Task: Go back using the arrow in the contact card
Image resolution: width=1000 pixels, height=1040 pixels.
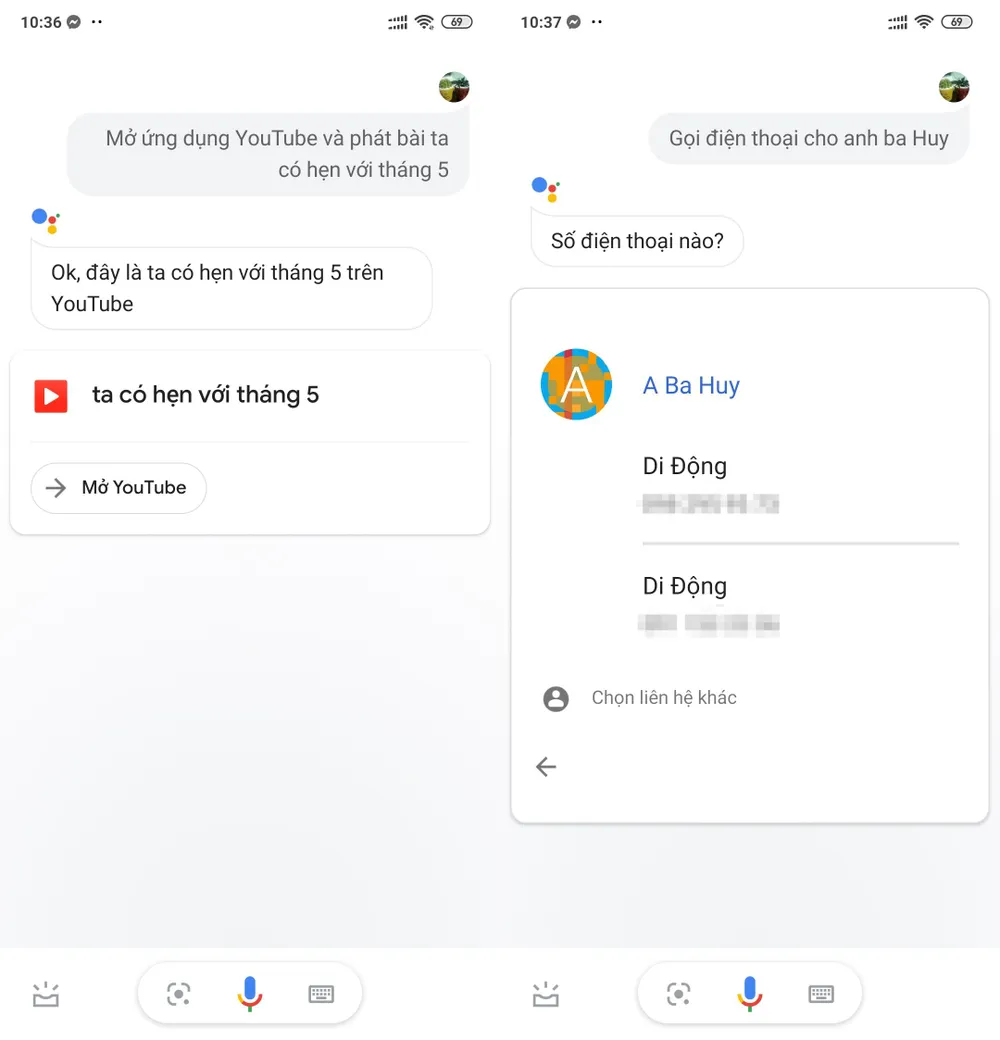Action: (546, 767)
